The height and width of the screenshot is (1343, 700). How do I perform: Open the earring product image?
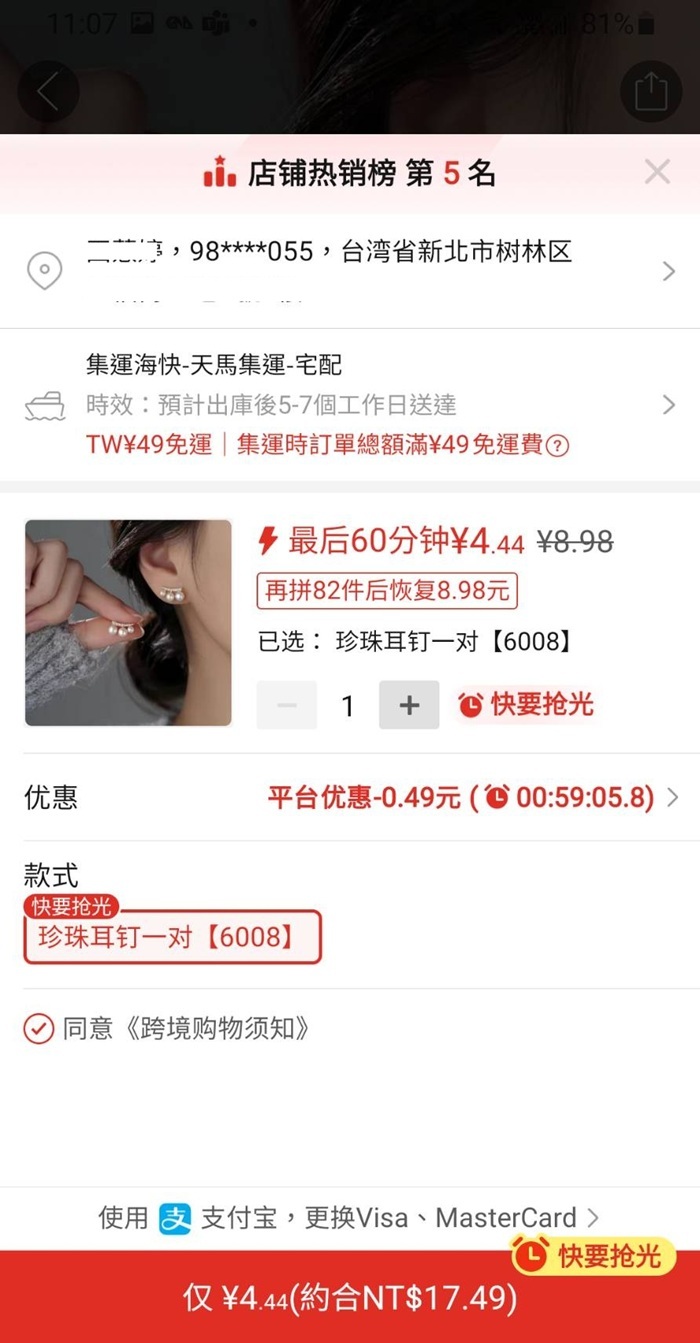(x=128, y=622)
